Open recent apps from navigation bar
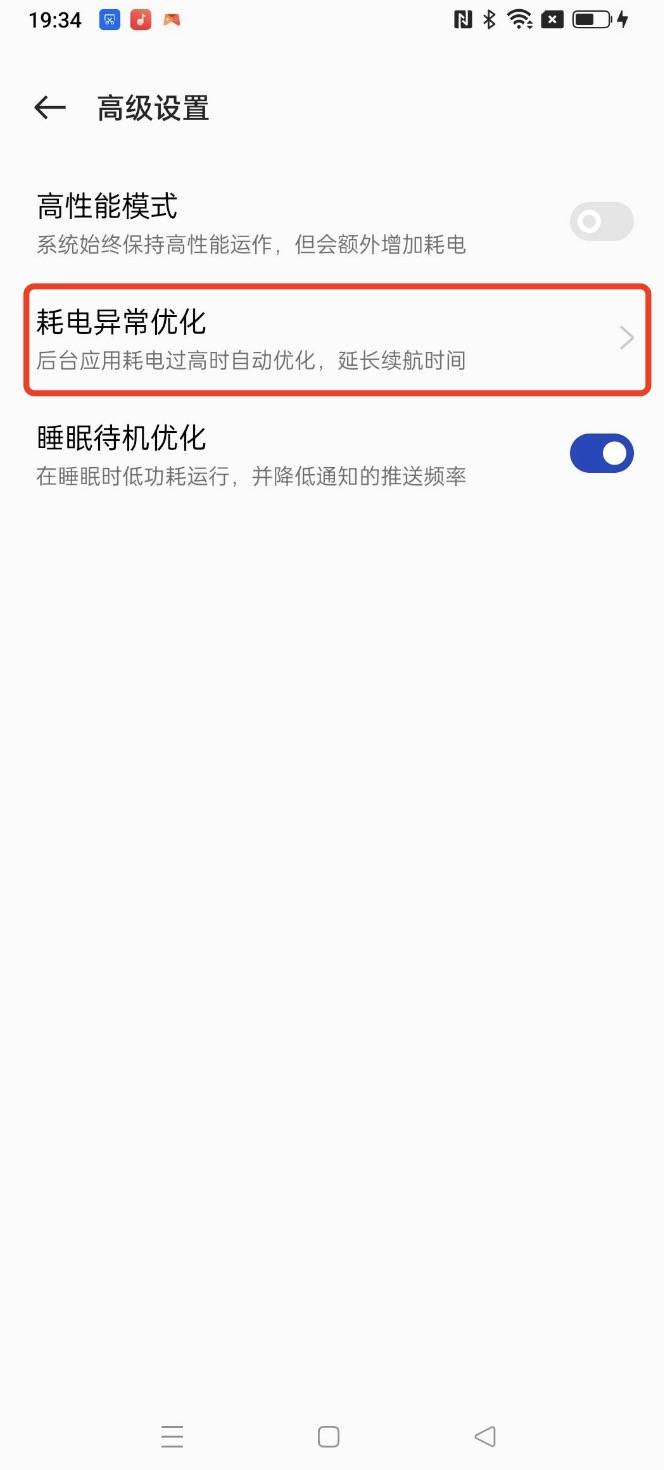The image size is (664, 1470). (172, 1437)
